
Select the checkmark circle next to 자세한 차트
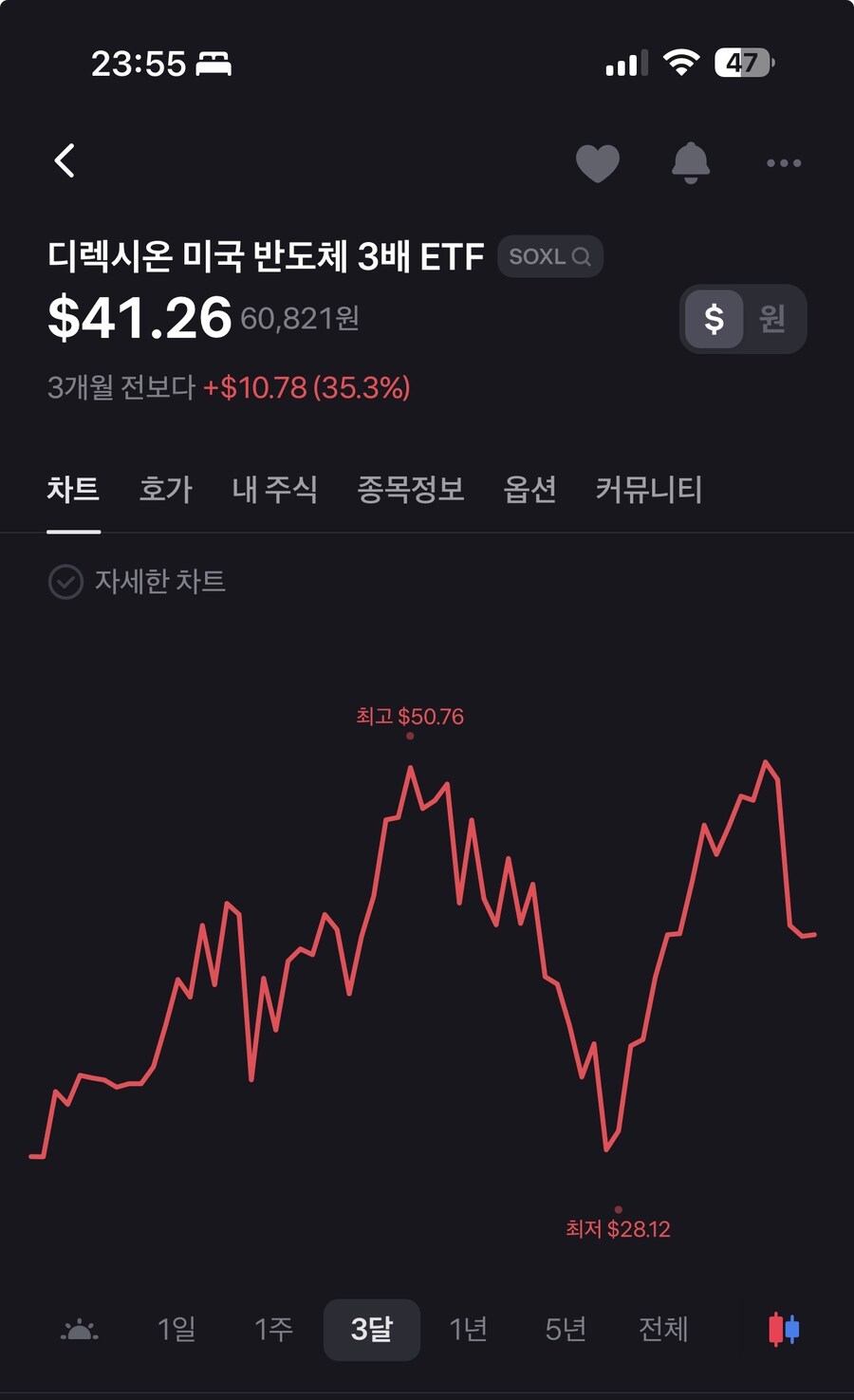coord(65,581)
